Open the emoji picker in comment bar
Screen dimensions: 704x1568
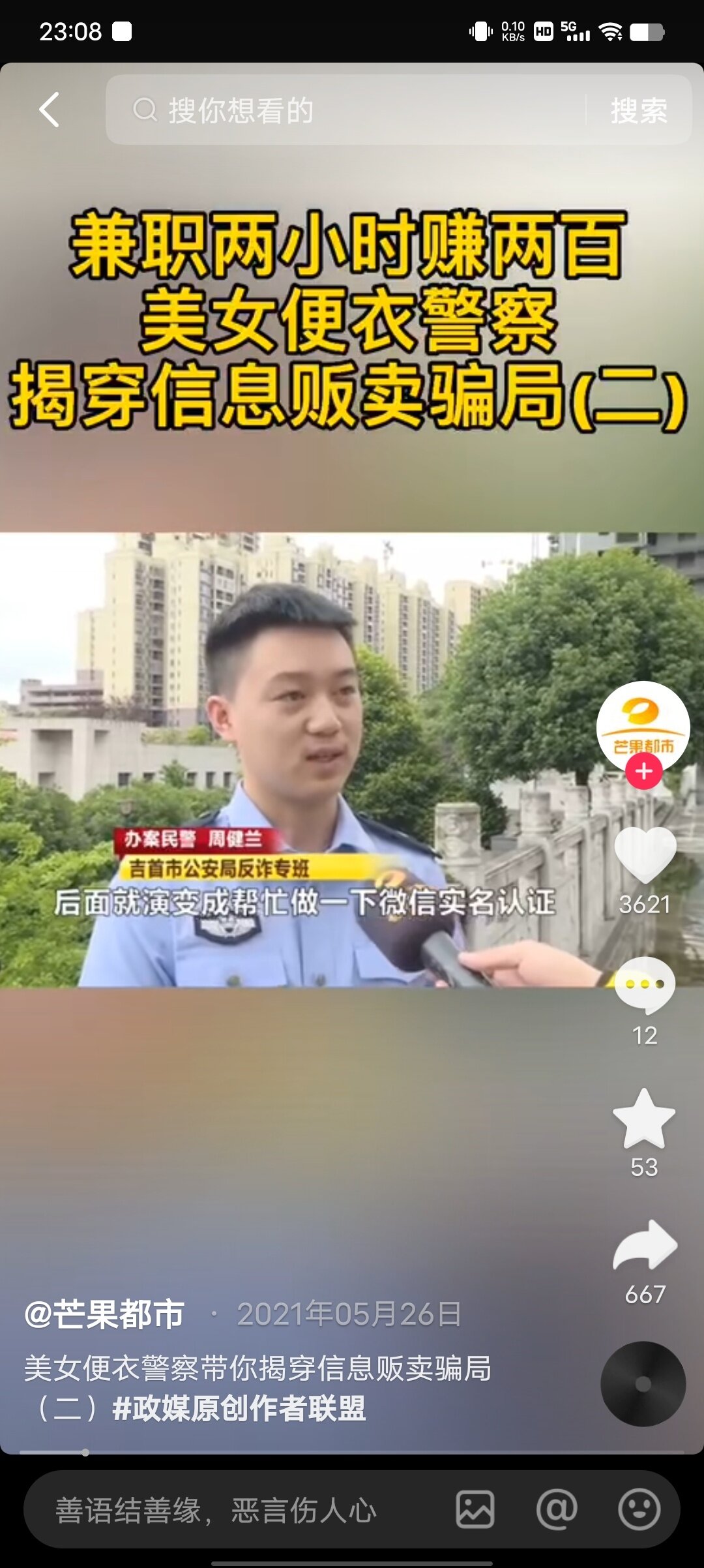click(x=639, y=1510)
